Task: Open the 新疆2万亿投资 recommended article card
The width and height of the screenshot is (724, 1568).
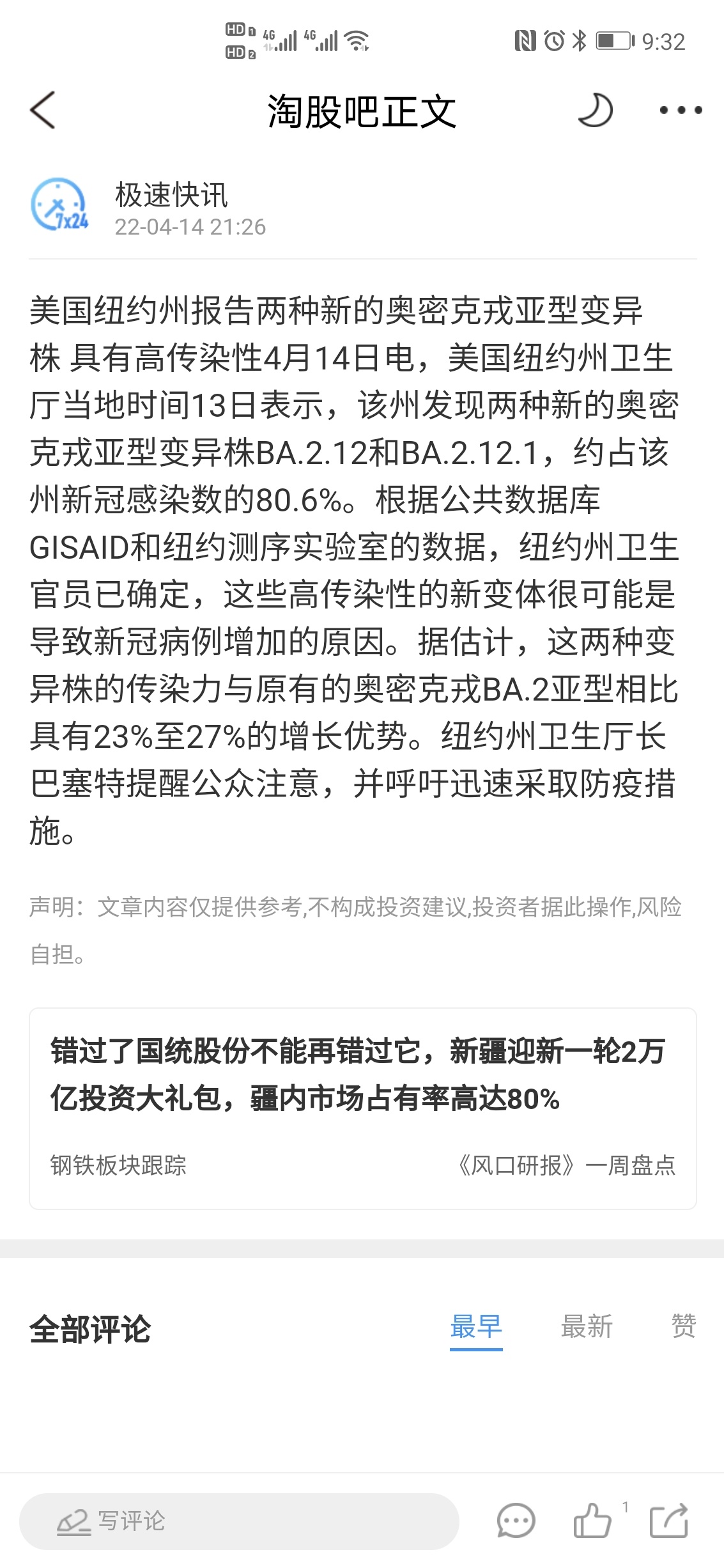Action: coord(362,1108)
